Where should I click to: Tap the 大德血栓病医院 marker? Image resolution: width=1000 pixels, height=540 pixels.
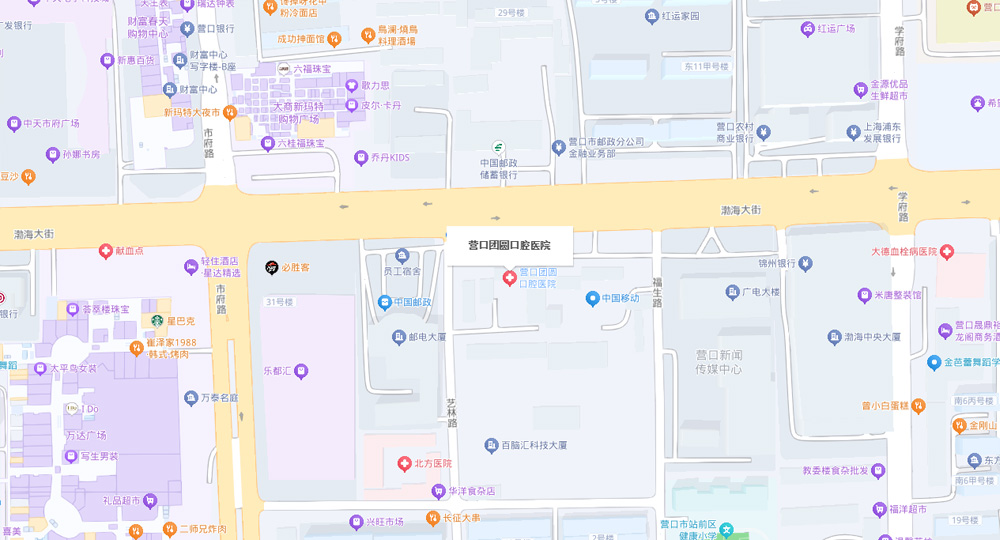[946, 251]
